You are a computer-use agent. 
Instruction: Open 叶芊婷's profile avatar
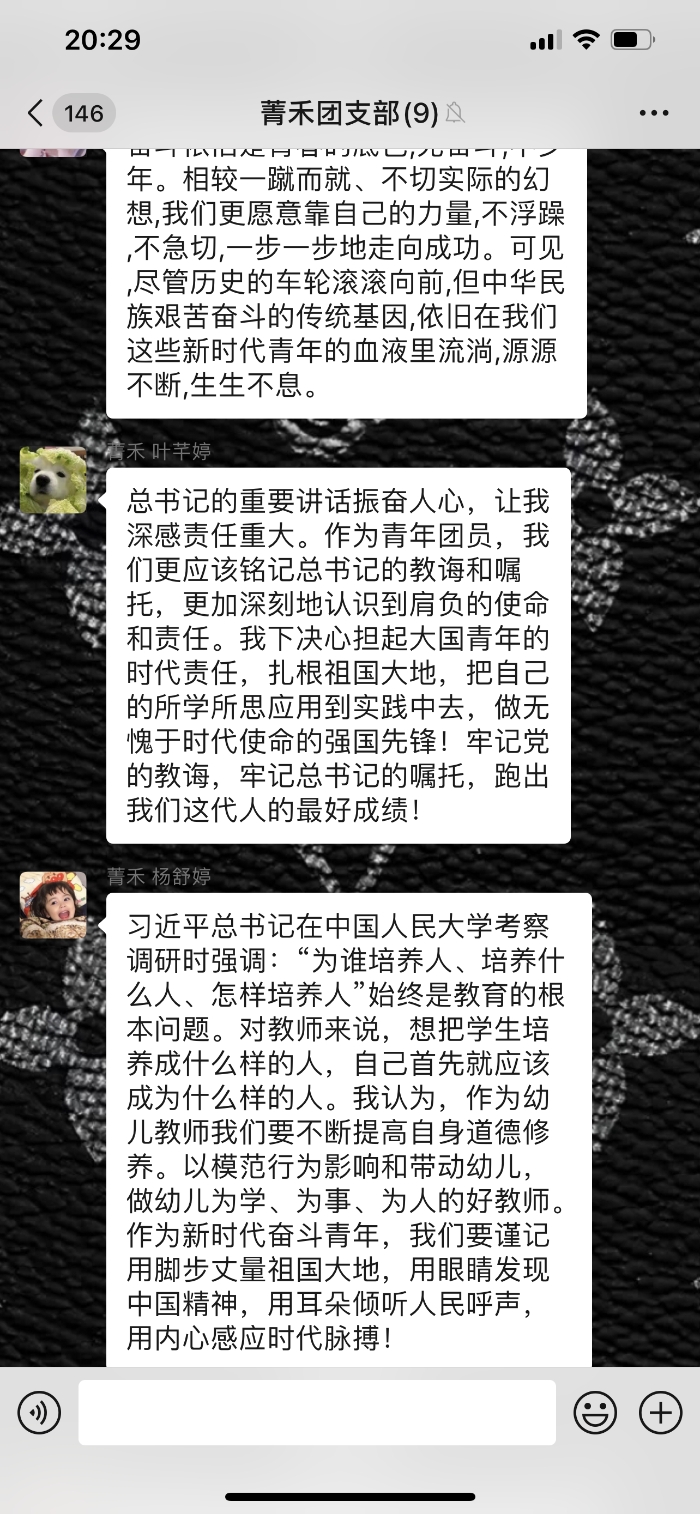click(53, 480)
